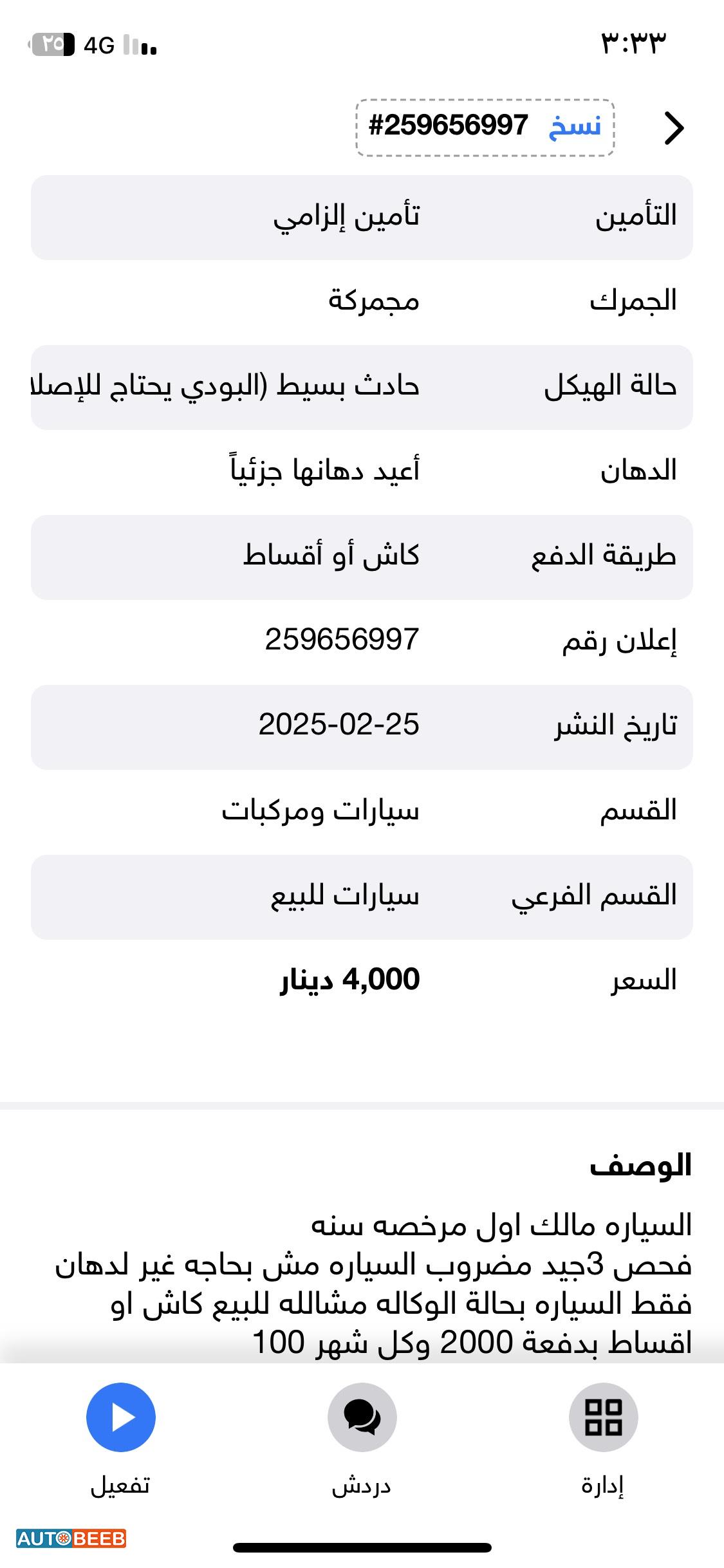Copy ad number #259656997
Image resolution: width=724 pixels, height=1568 pixels.
575,126
